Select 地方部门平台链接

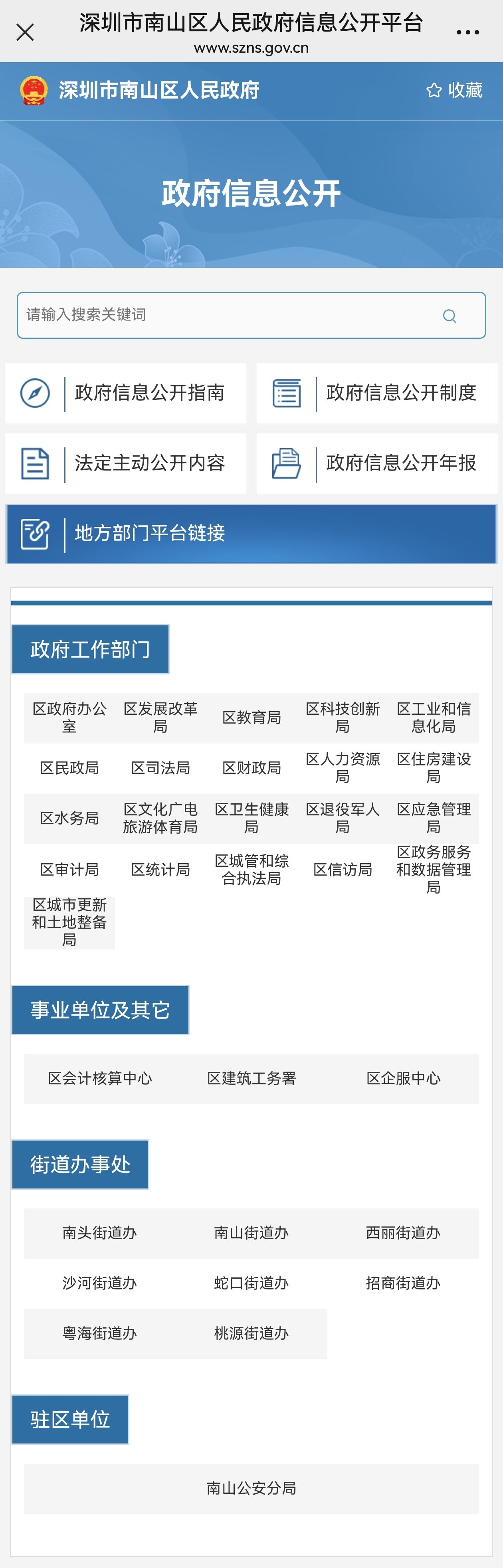tap(251, 534)
